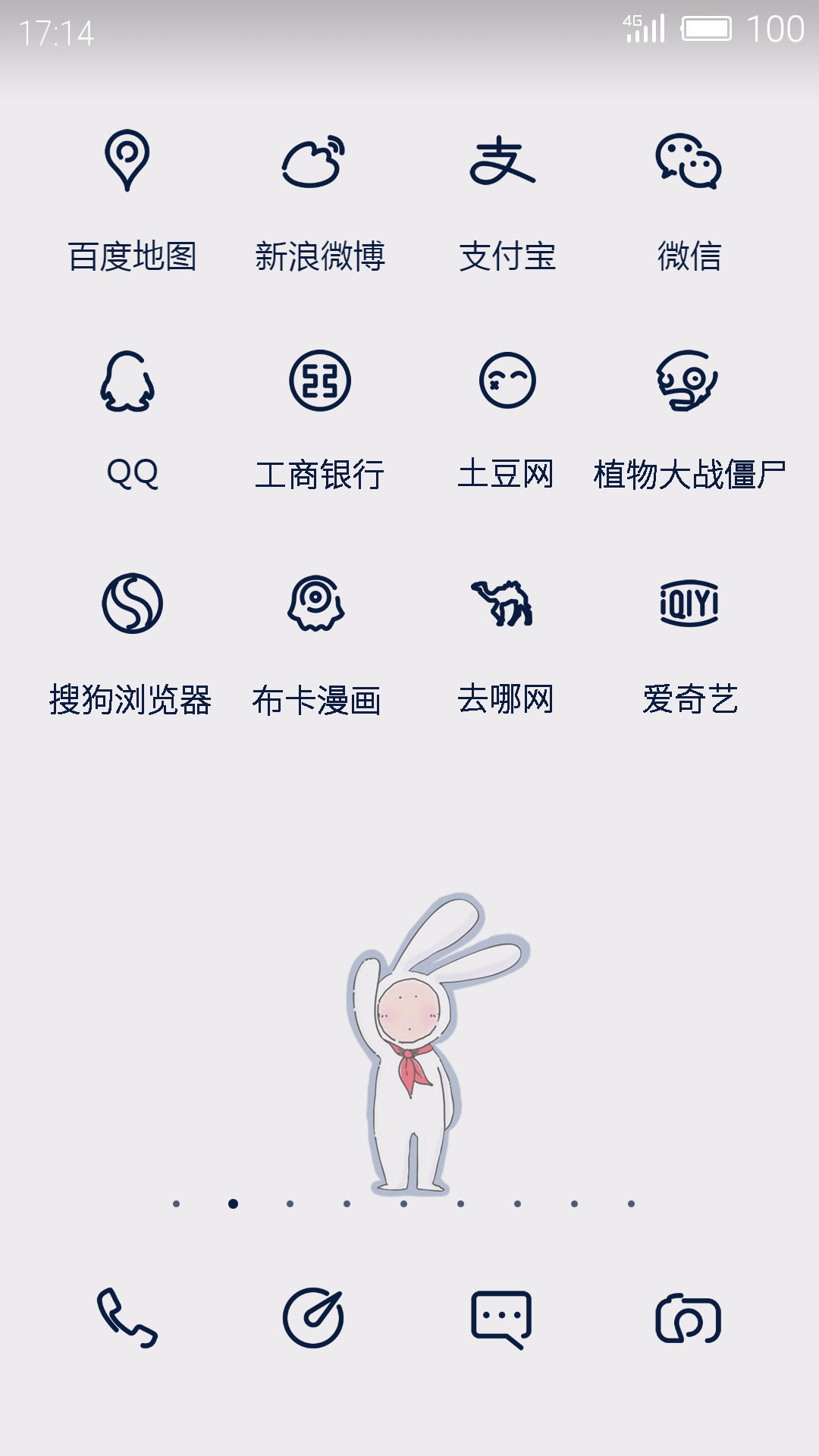
Task: Open the browser compass icon in dock
Action: (313, 1318)
